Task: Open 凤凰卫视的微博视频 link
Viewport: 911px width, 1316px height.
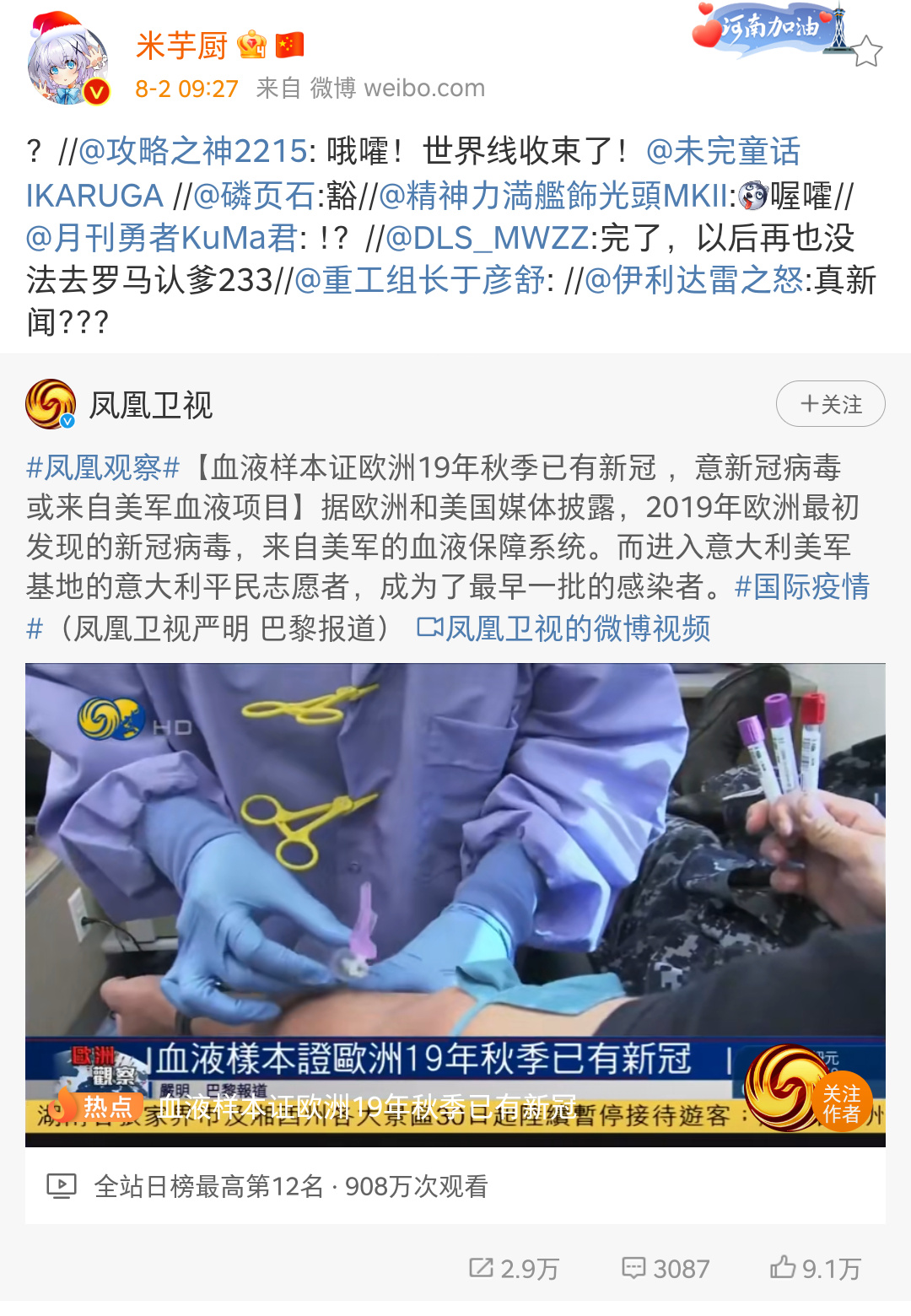Action: 564,628
